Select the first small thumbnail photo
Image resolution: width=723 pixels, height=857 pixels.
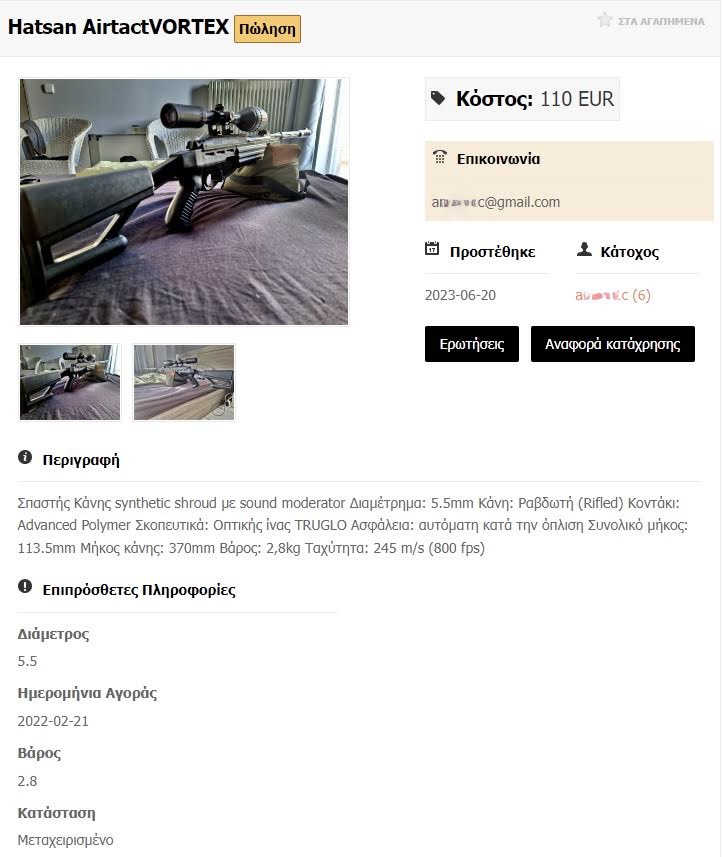pos(70,382)
